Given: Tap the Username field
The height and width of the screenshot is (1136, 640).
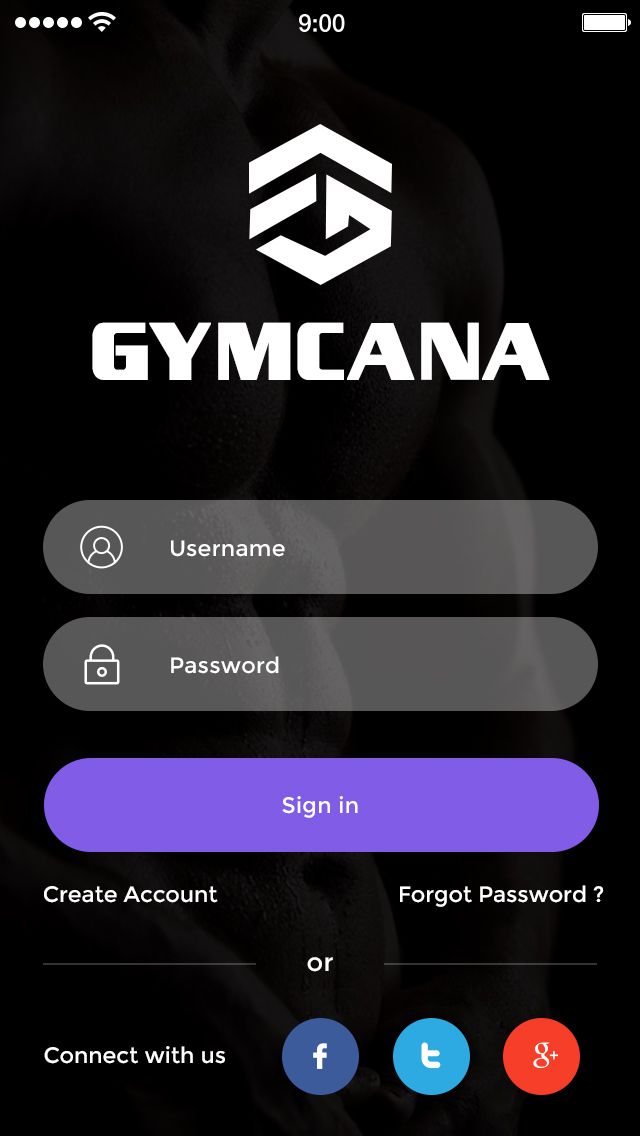Looking at the screenshot, I should (320, 547).
